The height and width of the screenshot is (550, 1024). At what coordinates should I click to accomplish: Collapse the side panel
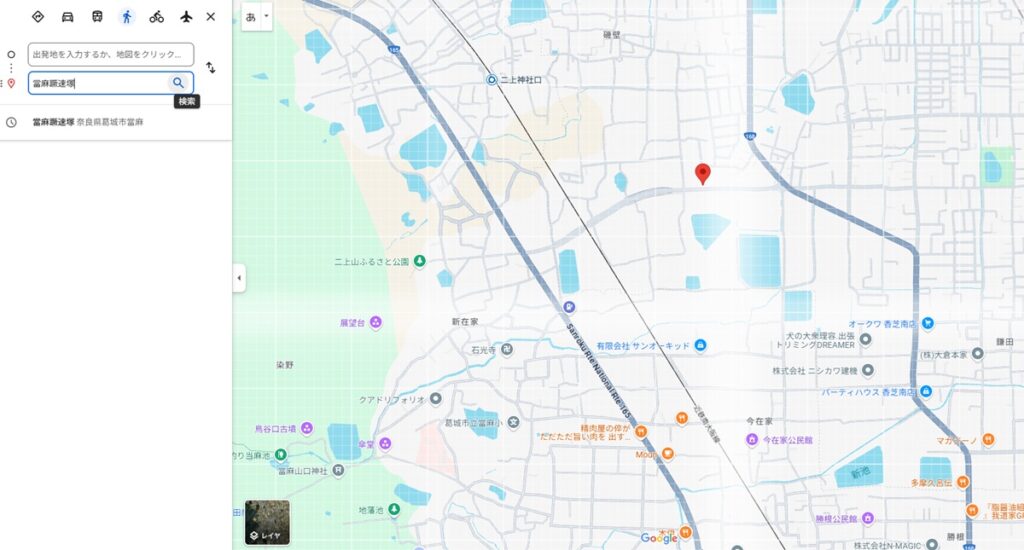point(238,278)
